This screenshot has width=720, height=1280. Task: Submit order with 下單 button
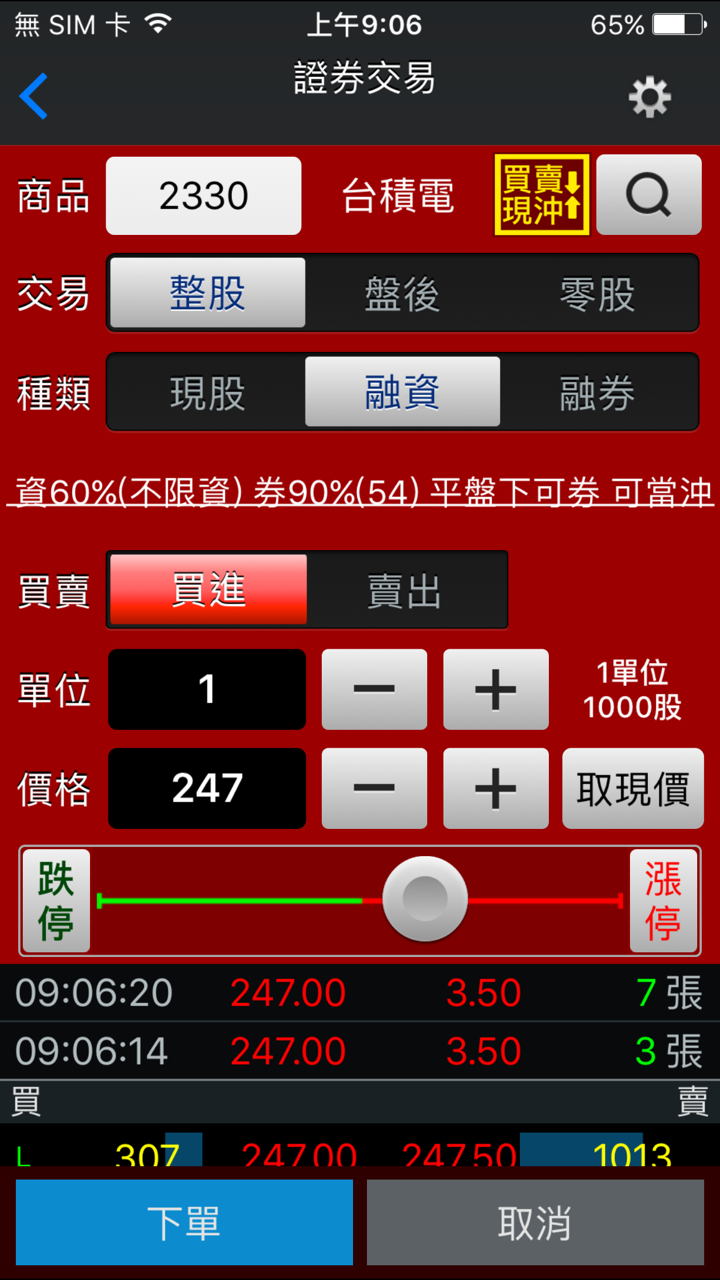(x=184, y=1223)
